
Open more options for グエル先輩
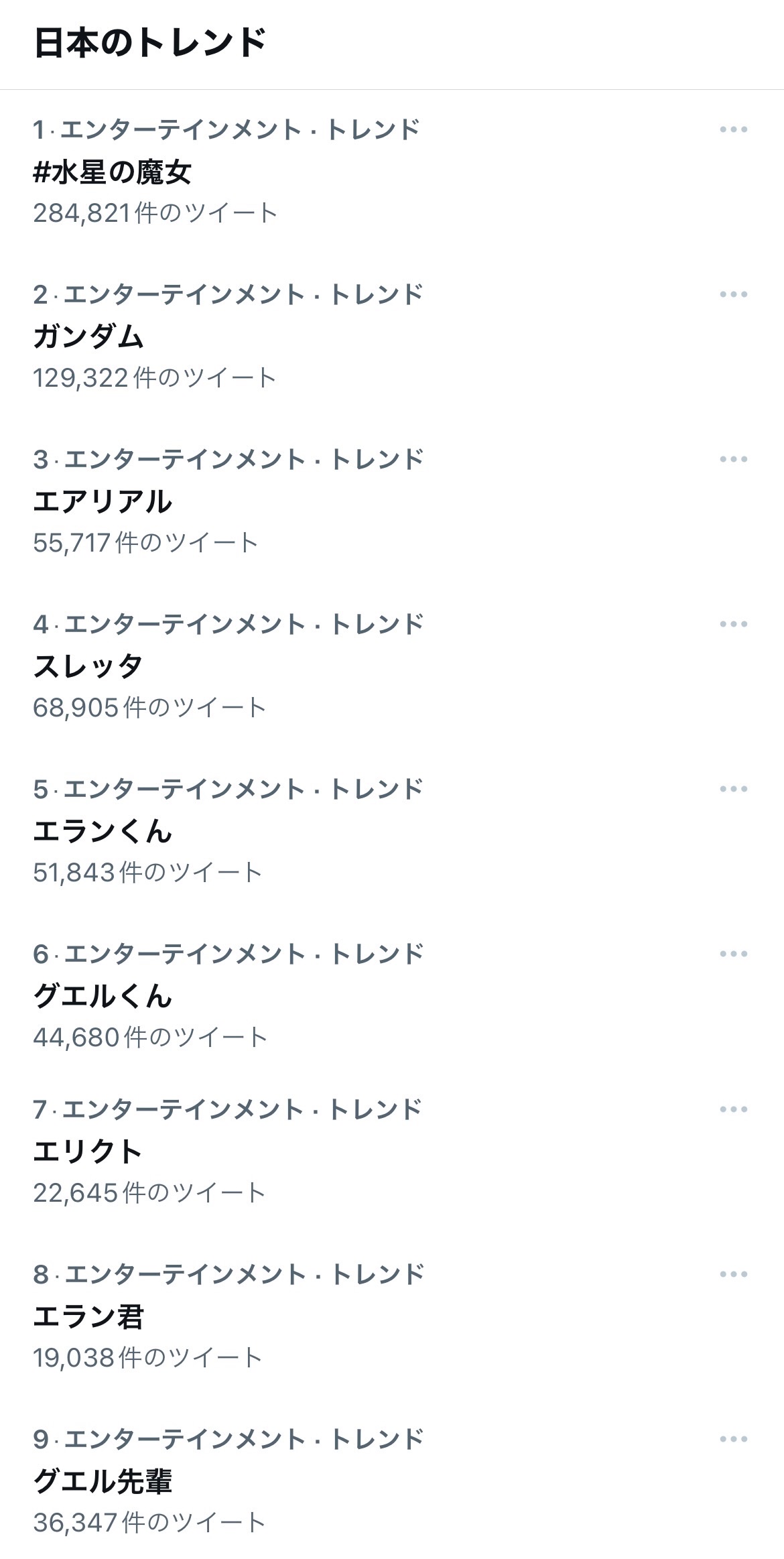pyautogui.click(x=733, y=1439)
